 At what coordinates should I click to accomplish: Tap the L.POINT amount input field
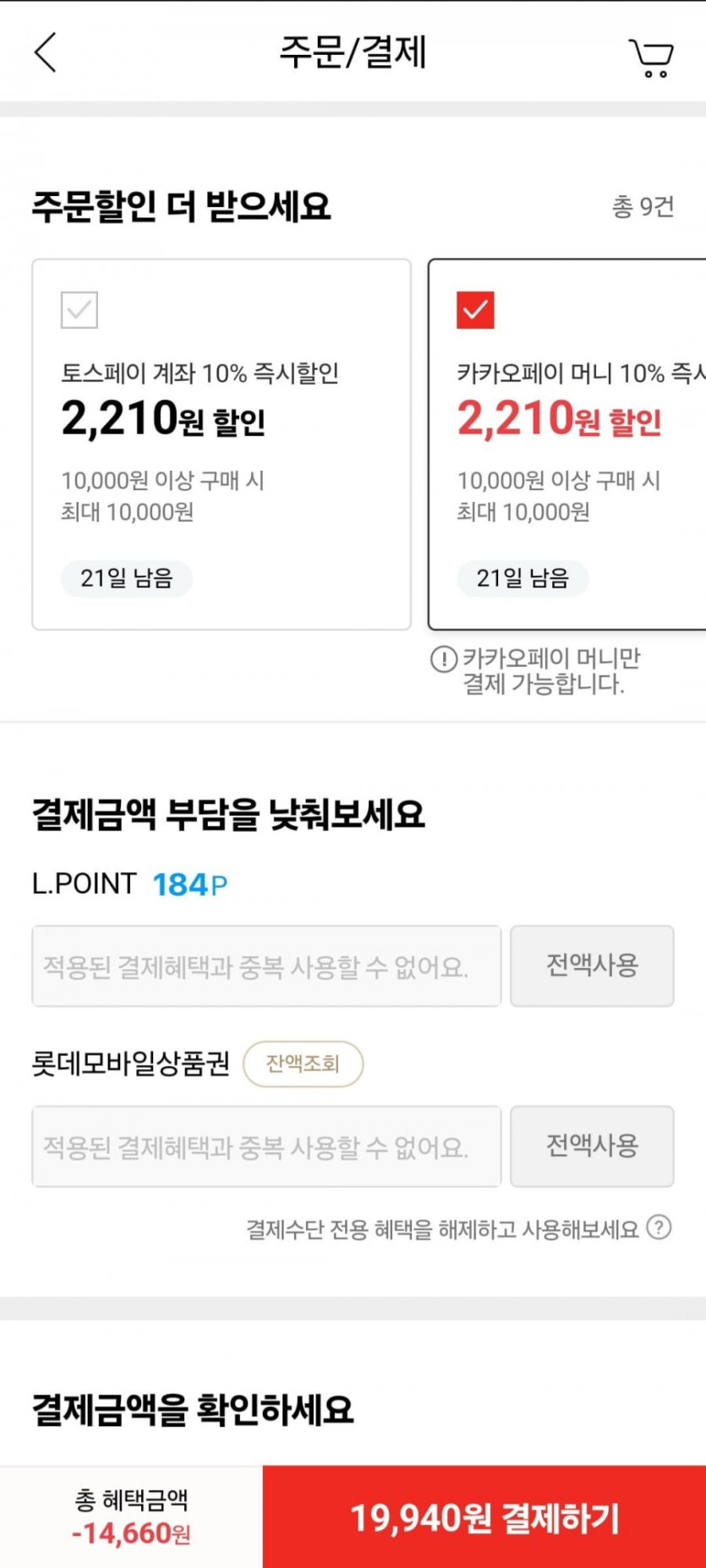pos(266,966)
